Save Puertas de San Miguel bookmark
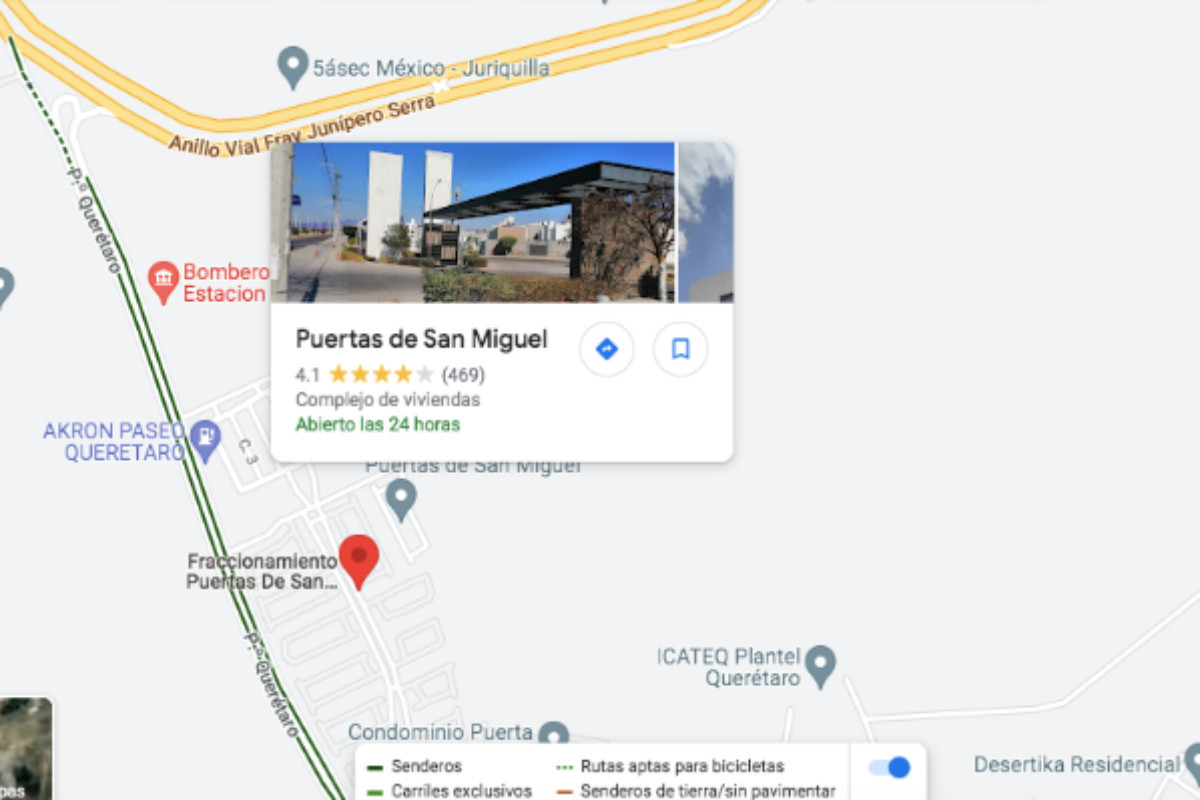 [680, 349]
